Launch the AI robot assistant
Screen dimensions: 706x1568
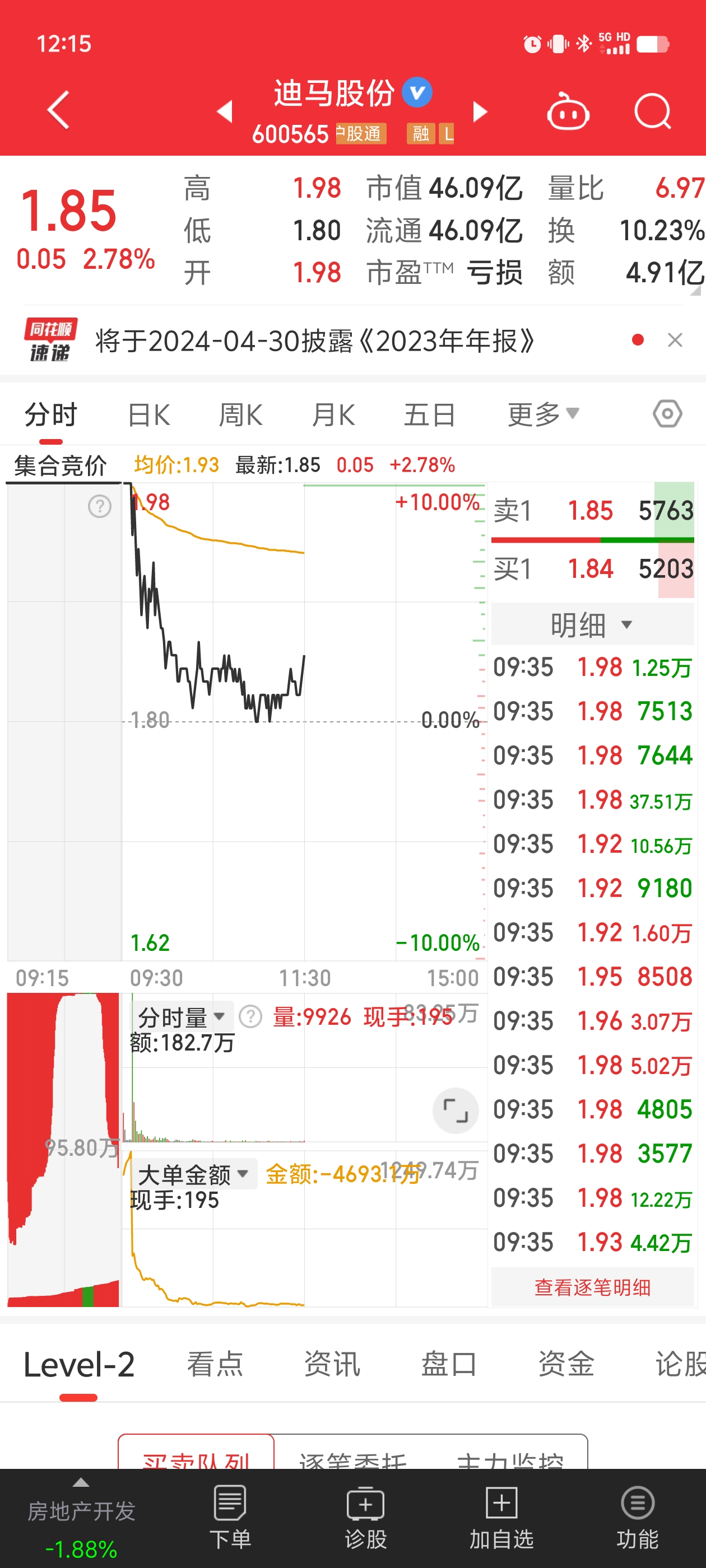click(568, 113)
